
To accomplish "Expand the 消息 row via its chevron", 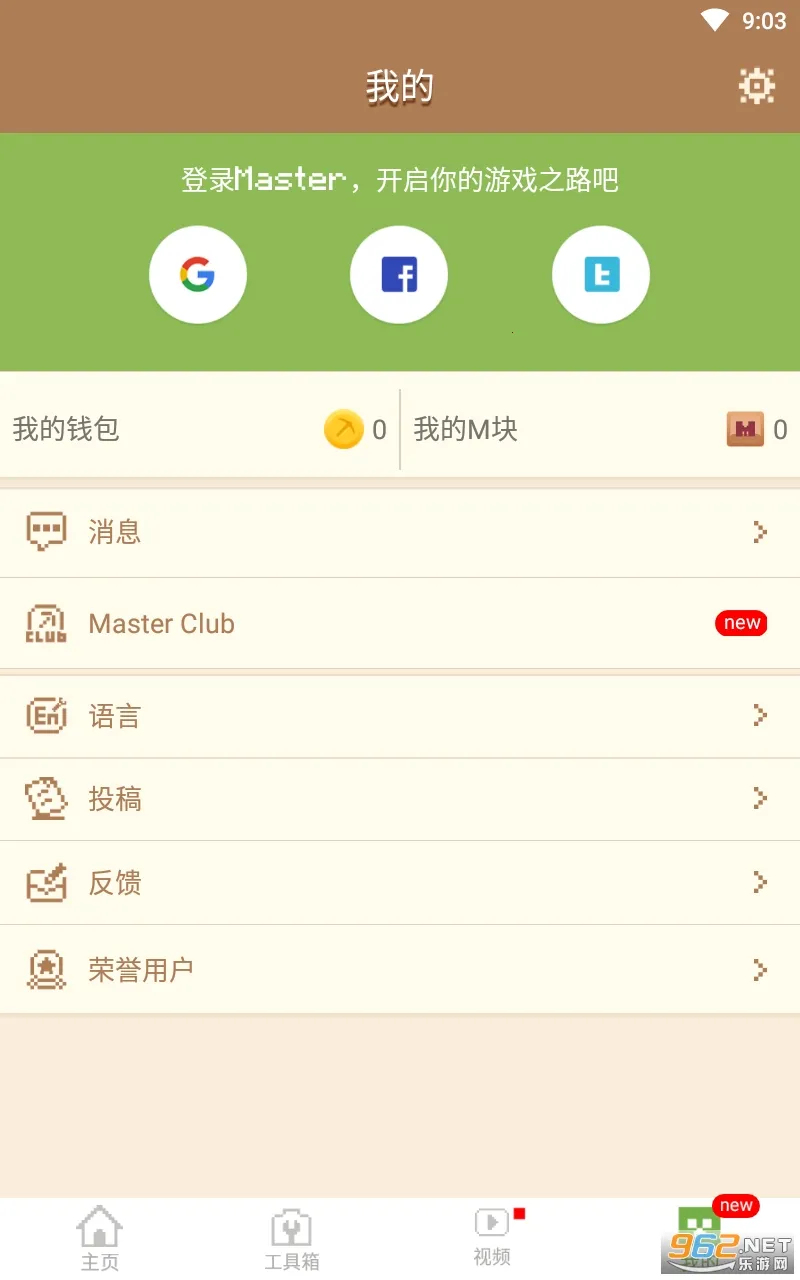I will pos(758,531).
